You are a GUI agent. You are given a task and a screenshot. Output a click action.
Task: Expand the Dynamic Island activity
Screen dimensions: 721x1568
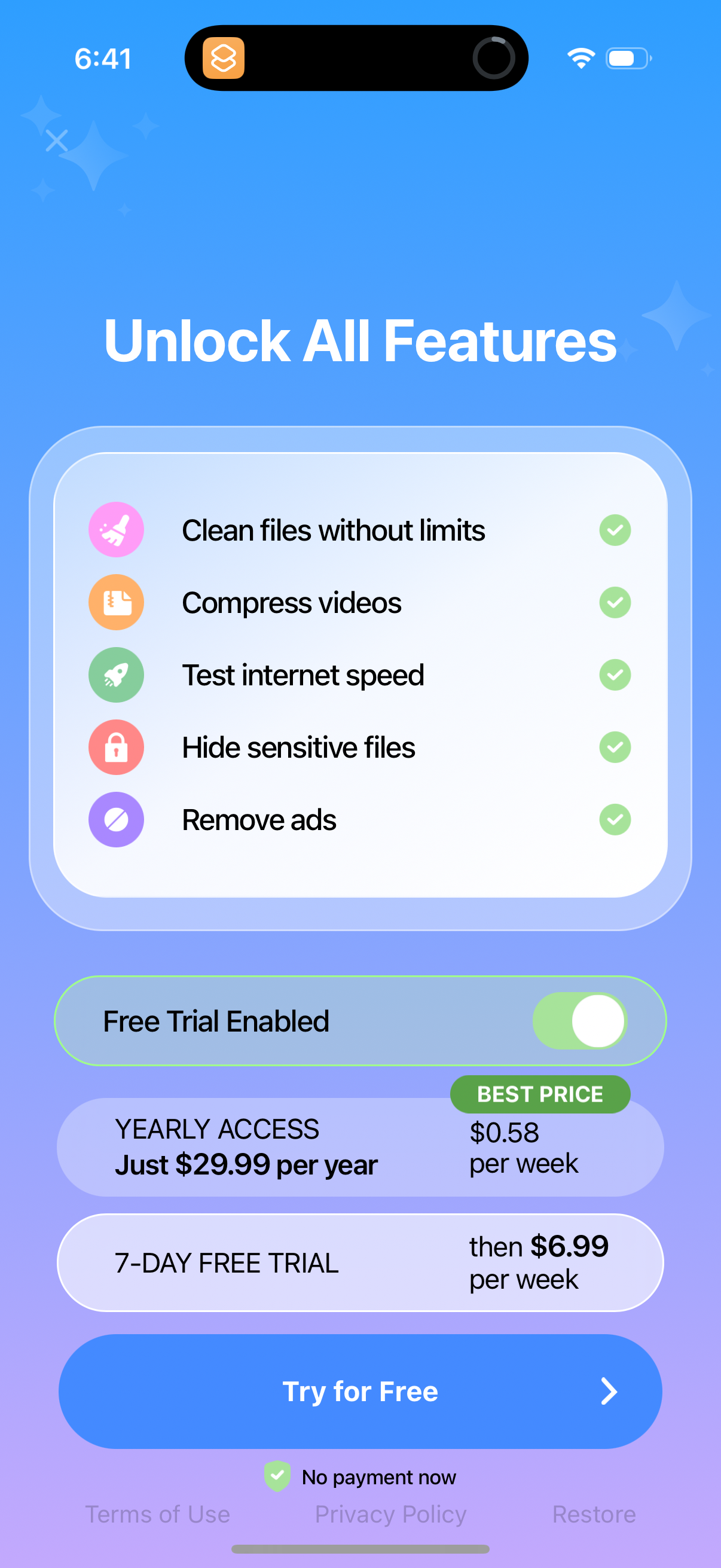pos(356,58)
